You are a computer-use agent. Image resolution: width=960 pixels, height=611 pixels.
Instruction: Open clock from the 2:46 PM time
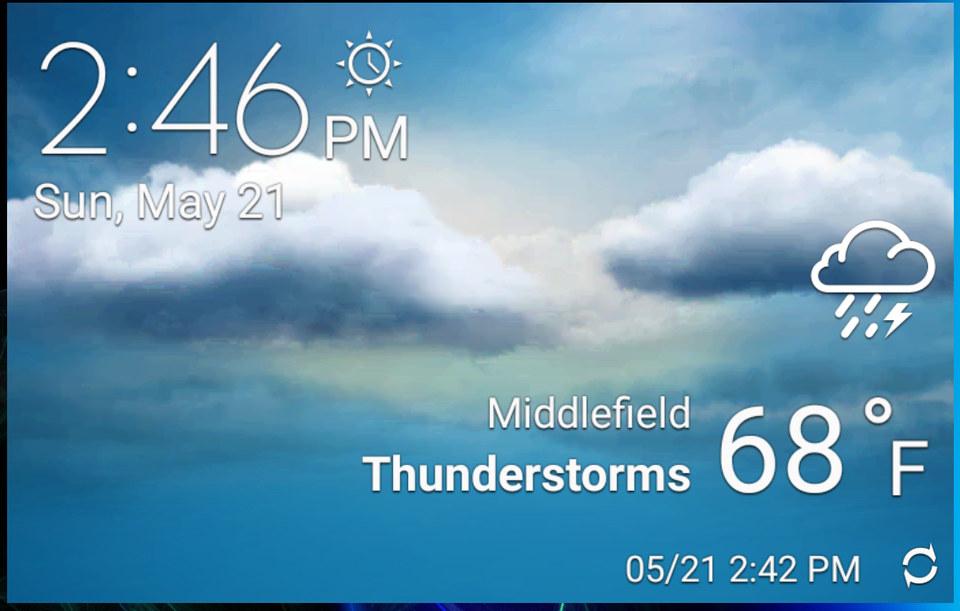click(x=175, y=100)
